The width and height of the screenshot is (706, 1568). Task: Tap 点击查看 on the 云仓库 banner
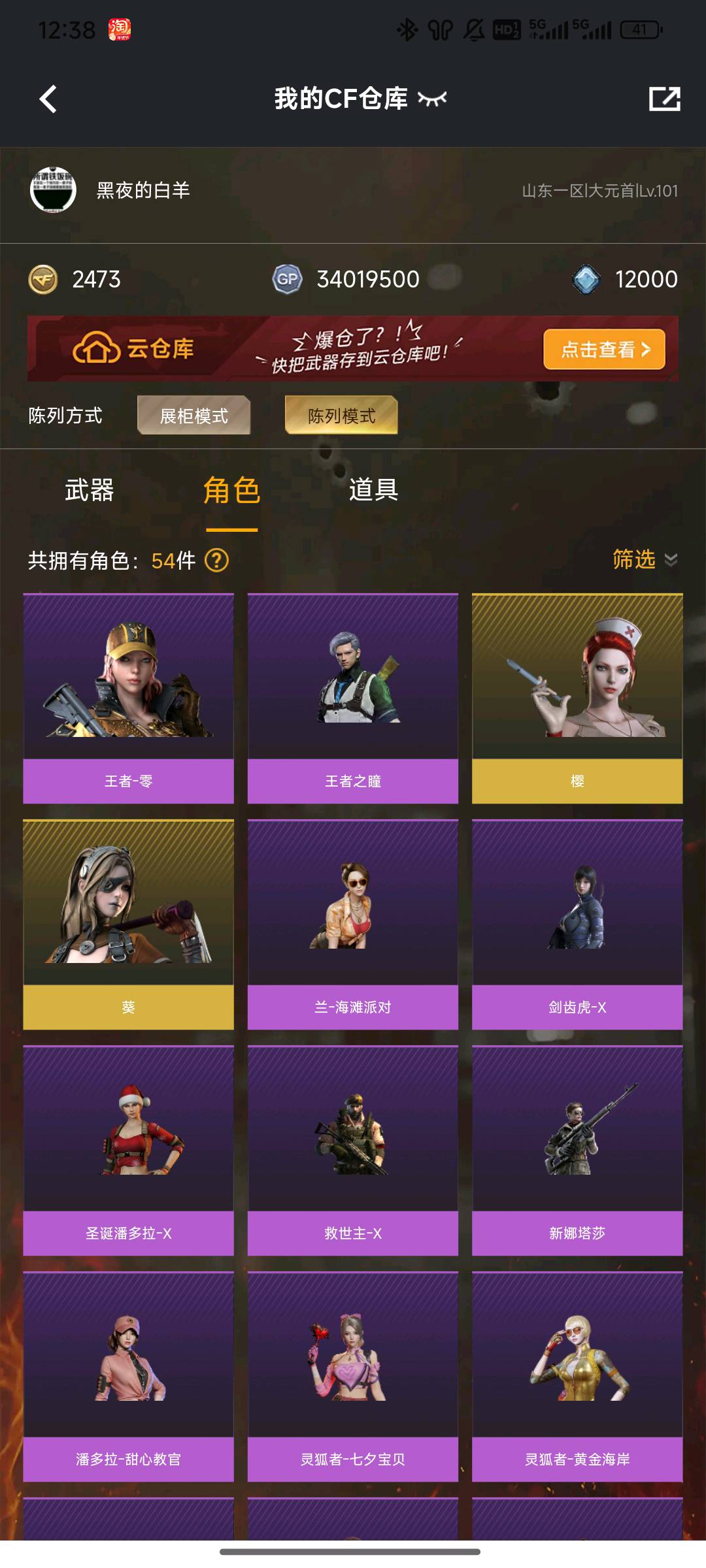point(604,350)
